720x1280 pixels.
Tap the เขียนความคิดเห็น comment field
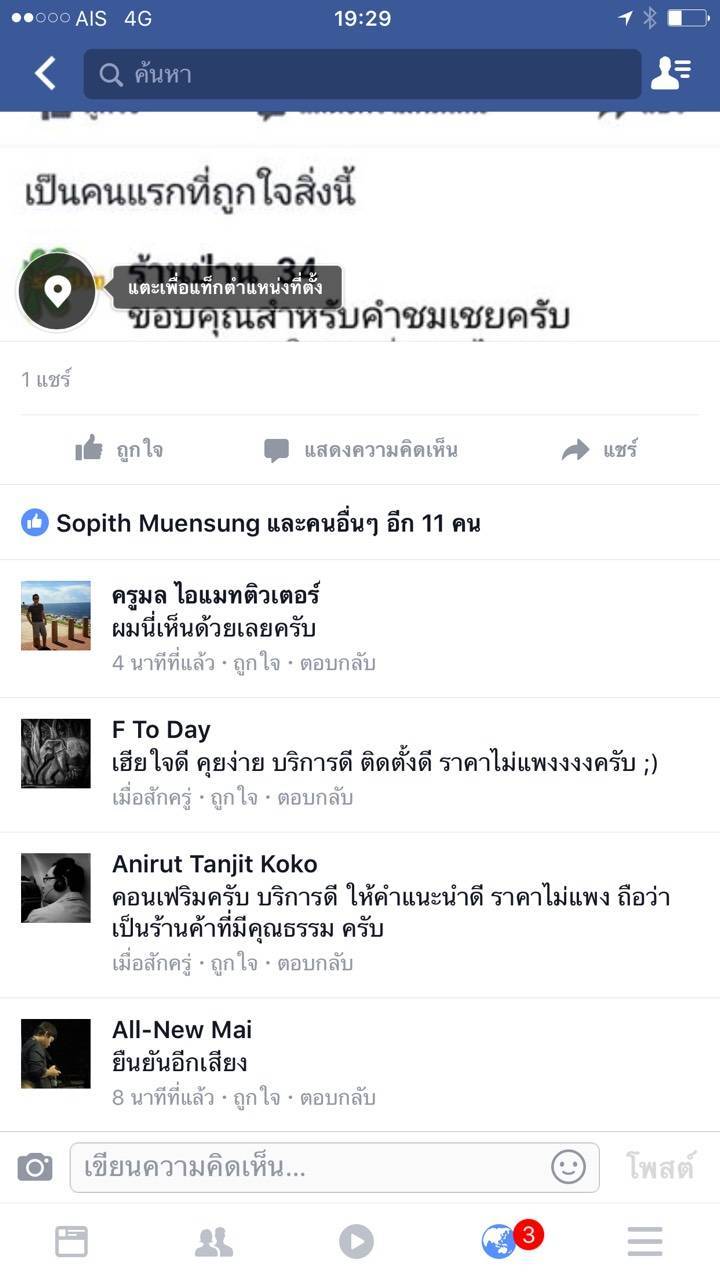(x=310, y=1167)
